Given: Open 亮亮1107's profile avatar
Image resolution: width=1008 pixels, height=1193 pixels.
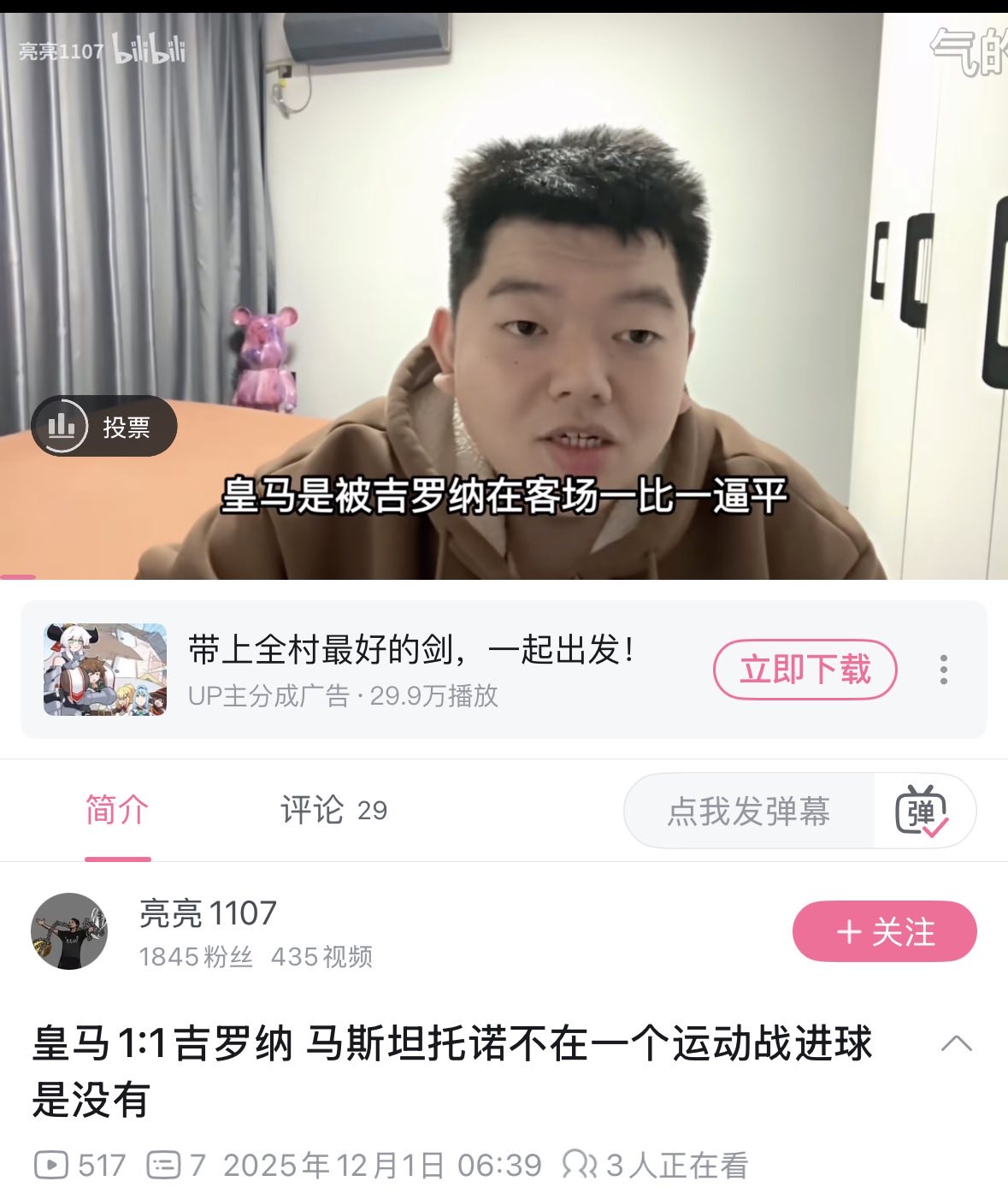Looking at the screenshot, I should (x=69, y=931).
